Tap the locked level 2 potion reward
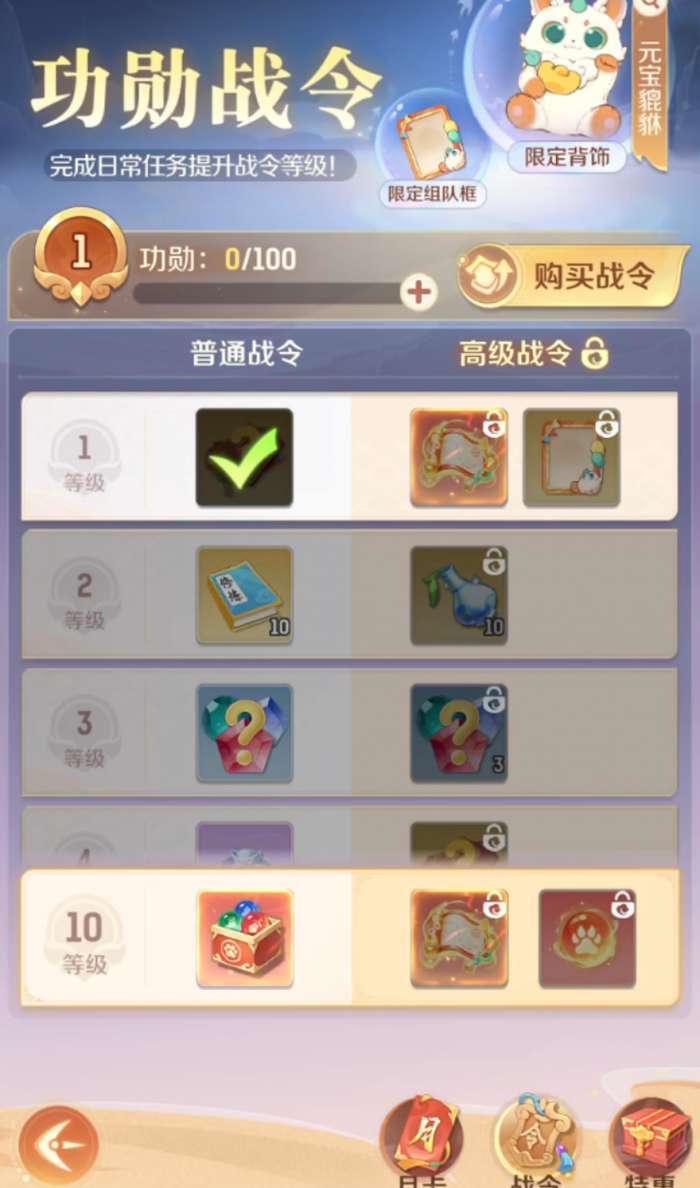The height and width of the screenshot is (1188, 700). (459, 595)
